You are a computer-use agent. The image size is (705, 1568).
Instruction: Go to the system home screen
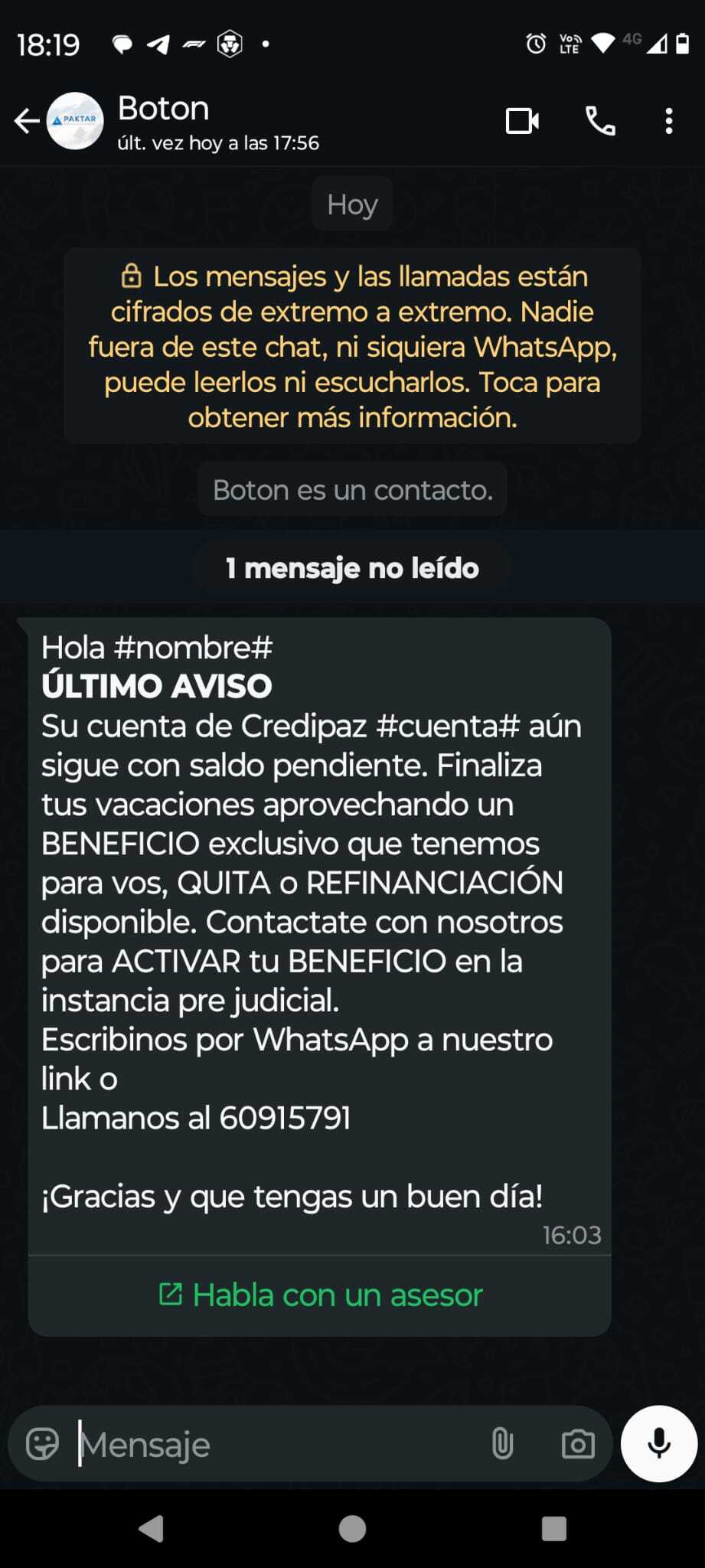coord(352,1529)
